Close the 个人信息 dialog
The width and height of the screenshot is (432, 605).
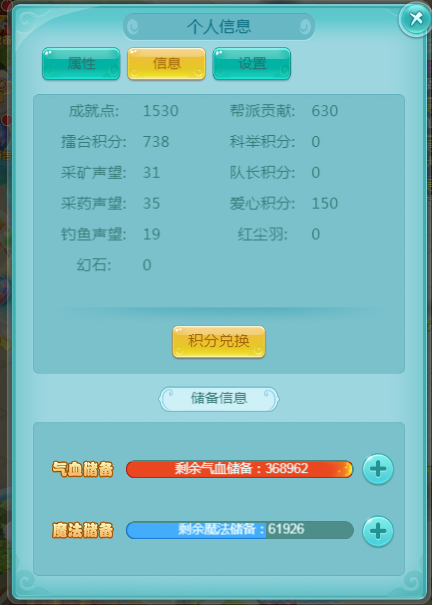pyautogui.click(x=415, y=19)
